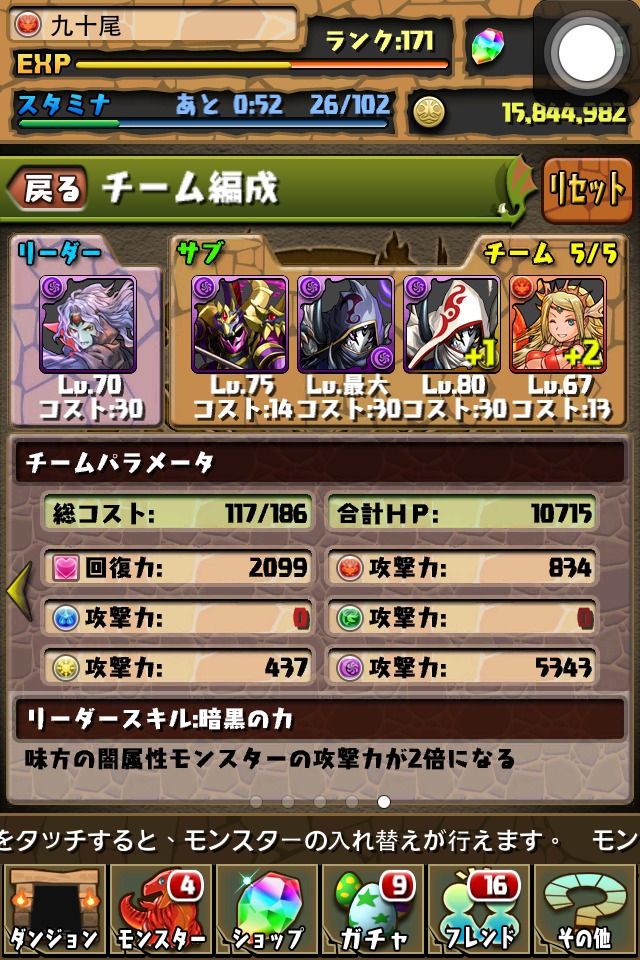This screenshot has height=960, width=640.
Task: Tap the リセット reset button
Action: [x=587, y=189]
